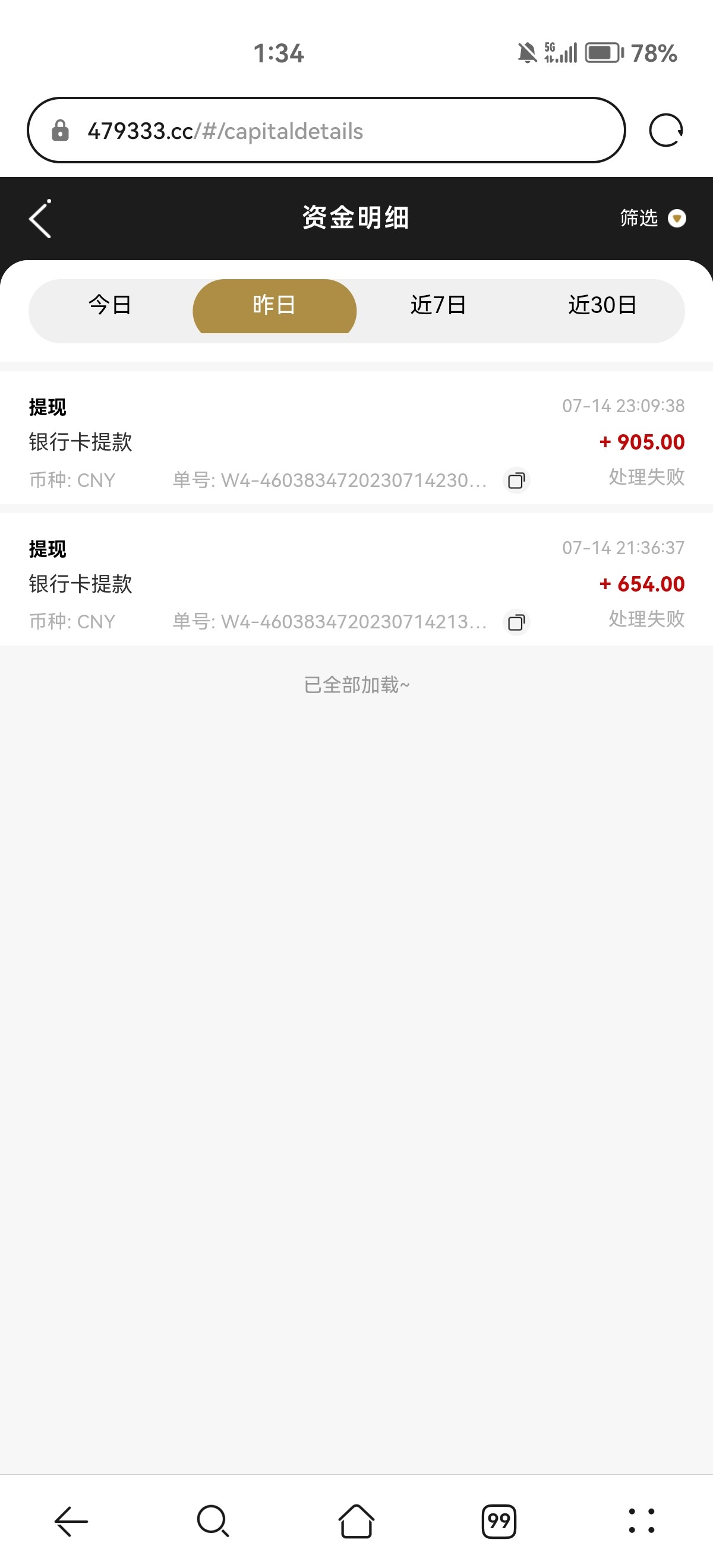This screenshot has width=713, height=1568.
Task: Reload the page with refresh icon
Action: click(x=665, y=130)
